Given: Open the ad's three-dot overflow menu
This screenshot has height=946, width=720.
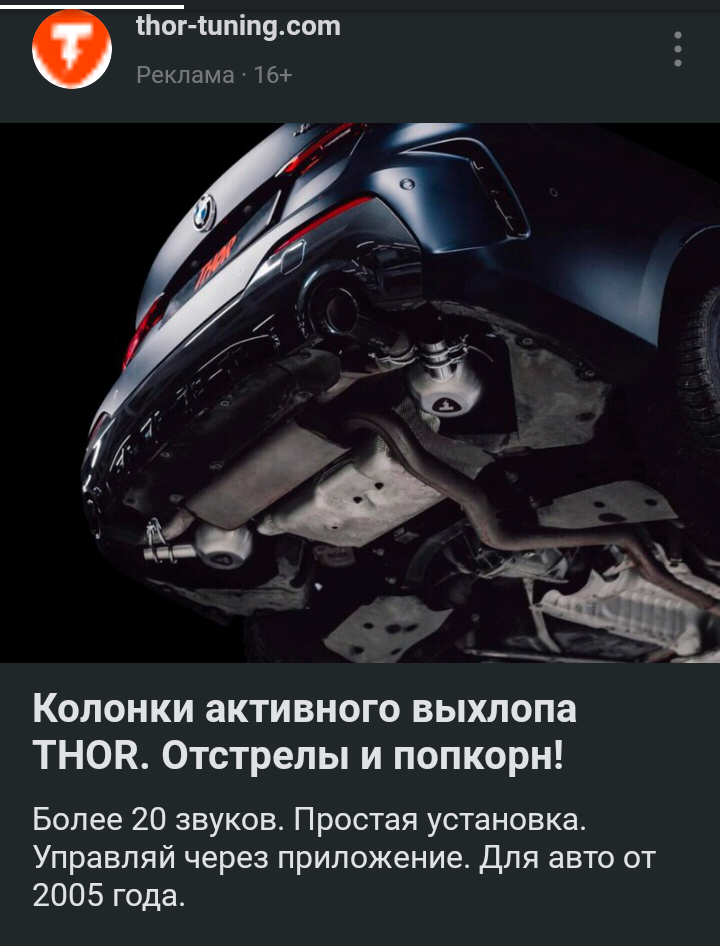Looking at the screenshot, I should coord(678,49).
